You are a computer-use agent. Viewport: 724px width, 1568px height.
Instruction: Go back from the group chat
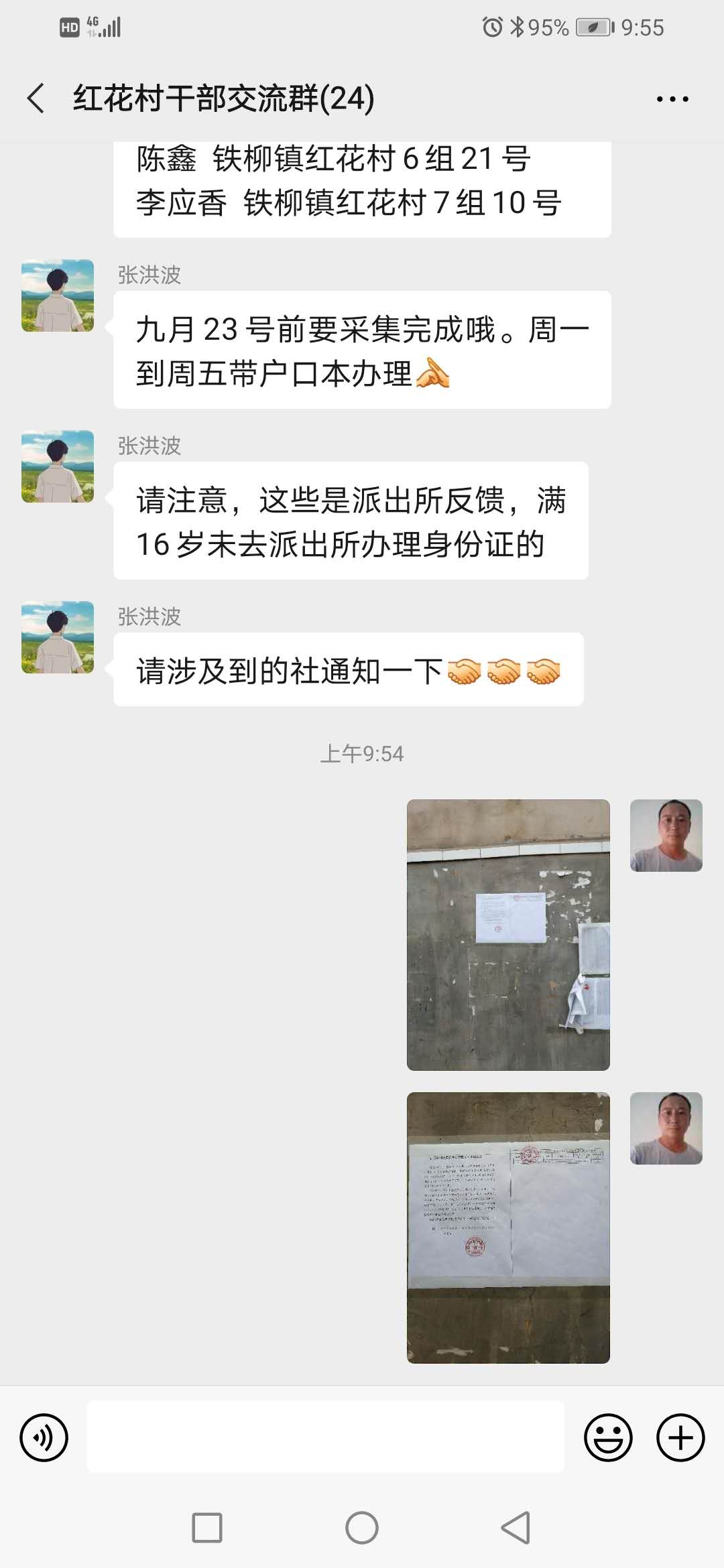[x=37, y=99]
